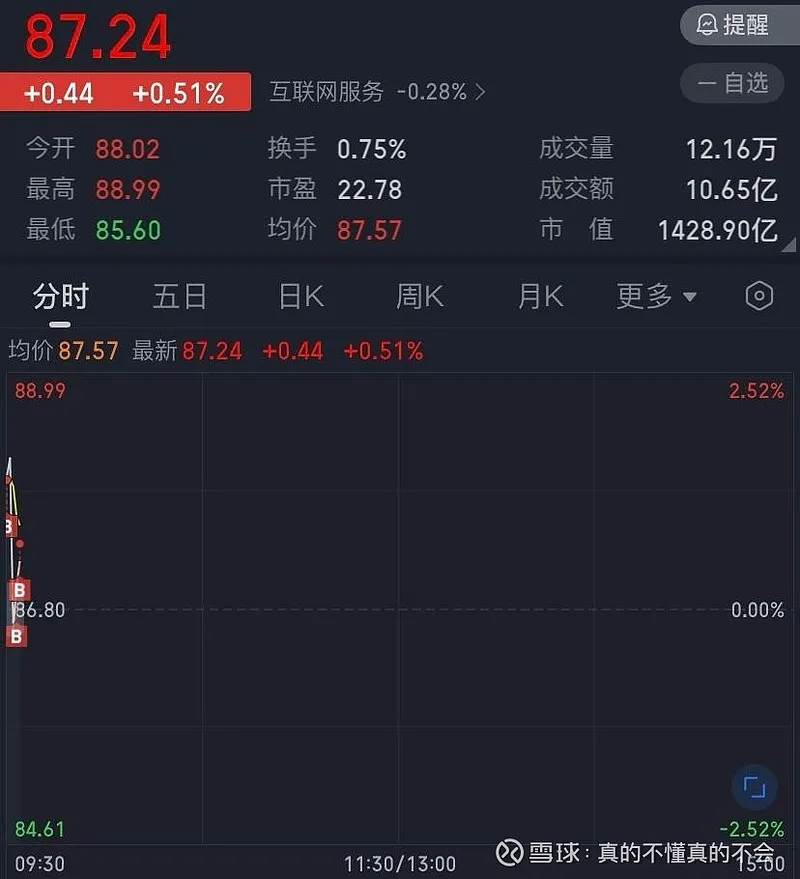Image resolution: width=800 pixels, height=879 pixels.
Task: View the 月K chart tab
Action: click(540, 296)
